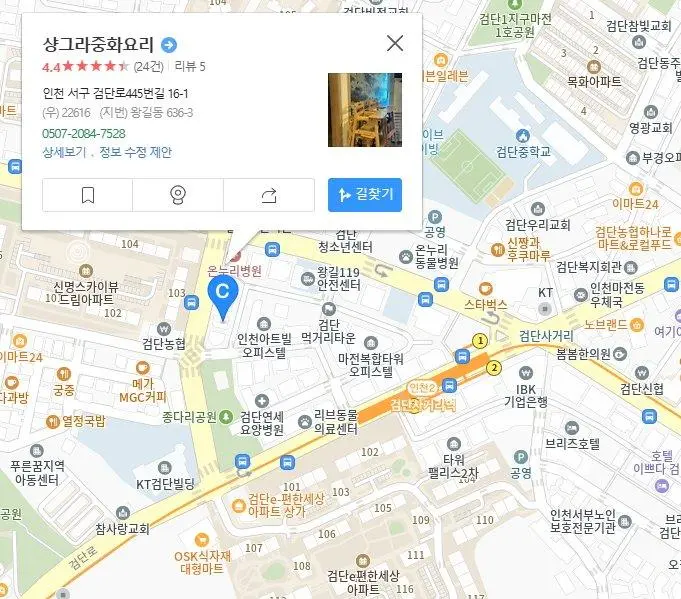Get directions with 길찾기
This screenshot has height=599, width=681.
(x=365, y=195)
